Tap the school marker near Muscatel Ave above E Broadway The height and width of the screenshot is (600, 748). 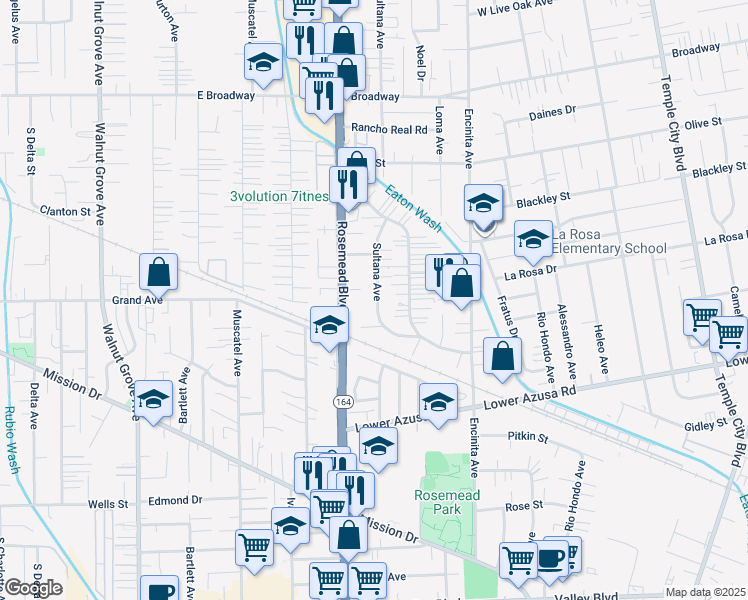coord(263,62)
